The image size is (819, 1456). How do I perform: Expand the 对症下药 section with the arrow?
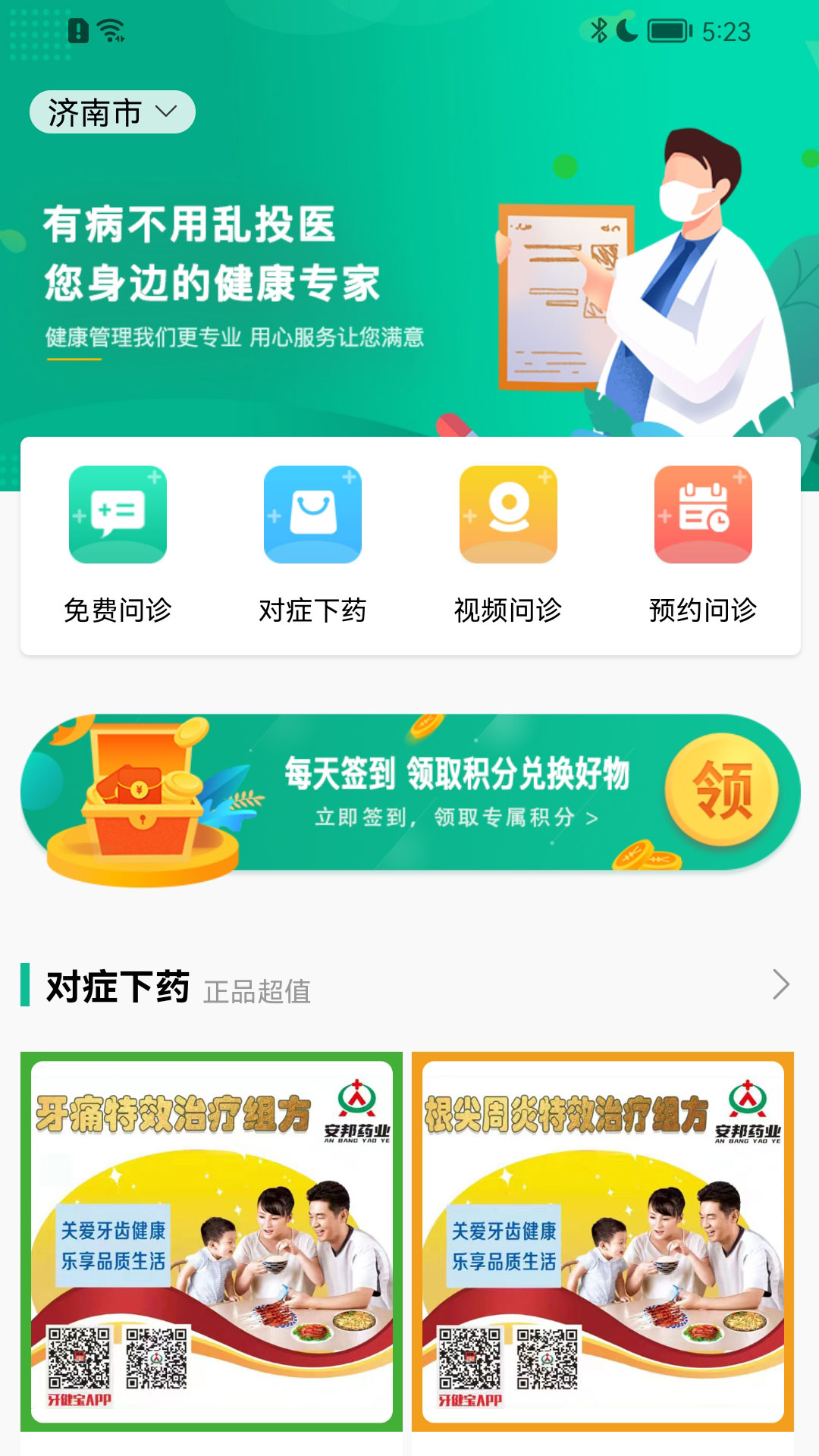pyautogui.click(x=780, y=984)
